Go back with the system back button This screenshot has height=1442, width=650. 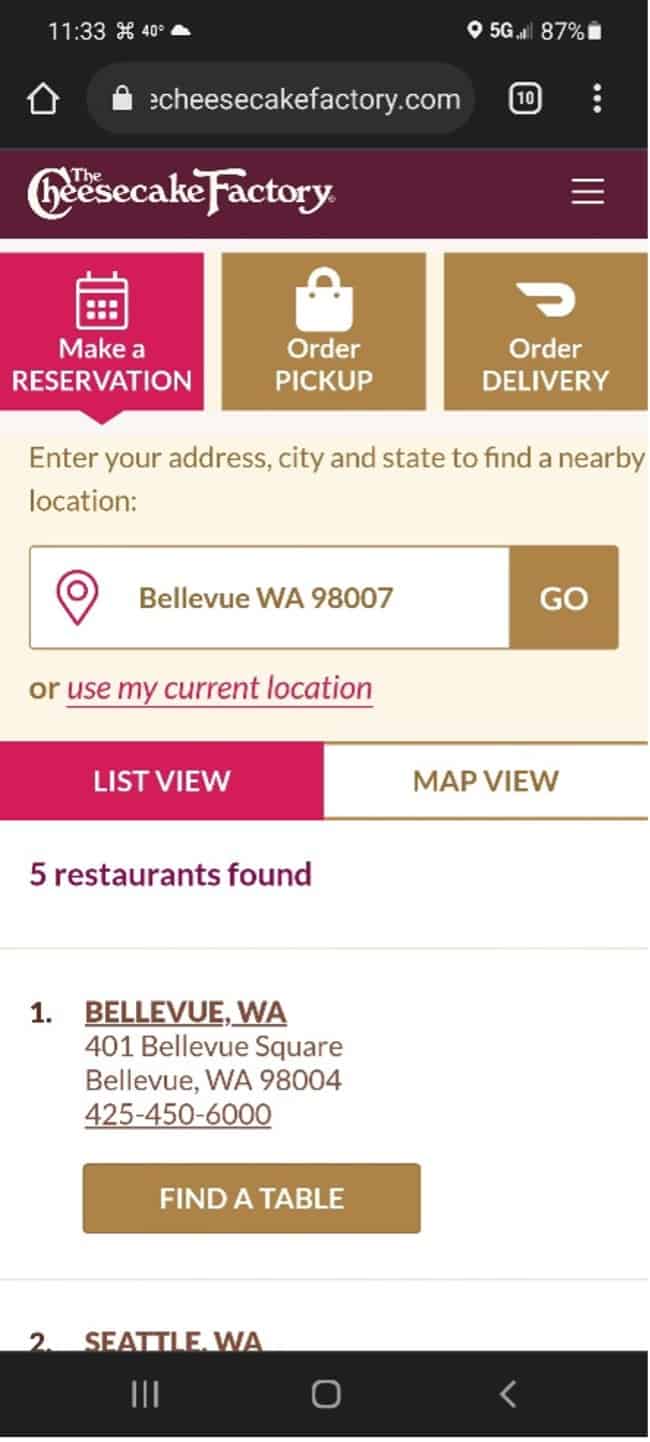click(x=508, y=1394)
